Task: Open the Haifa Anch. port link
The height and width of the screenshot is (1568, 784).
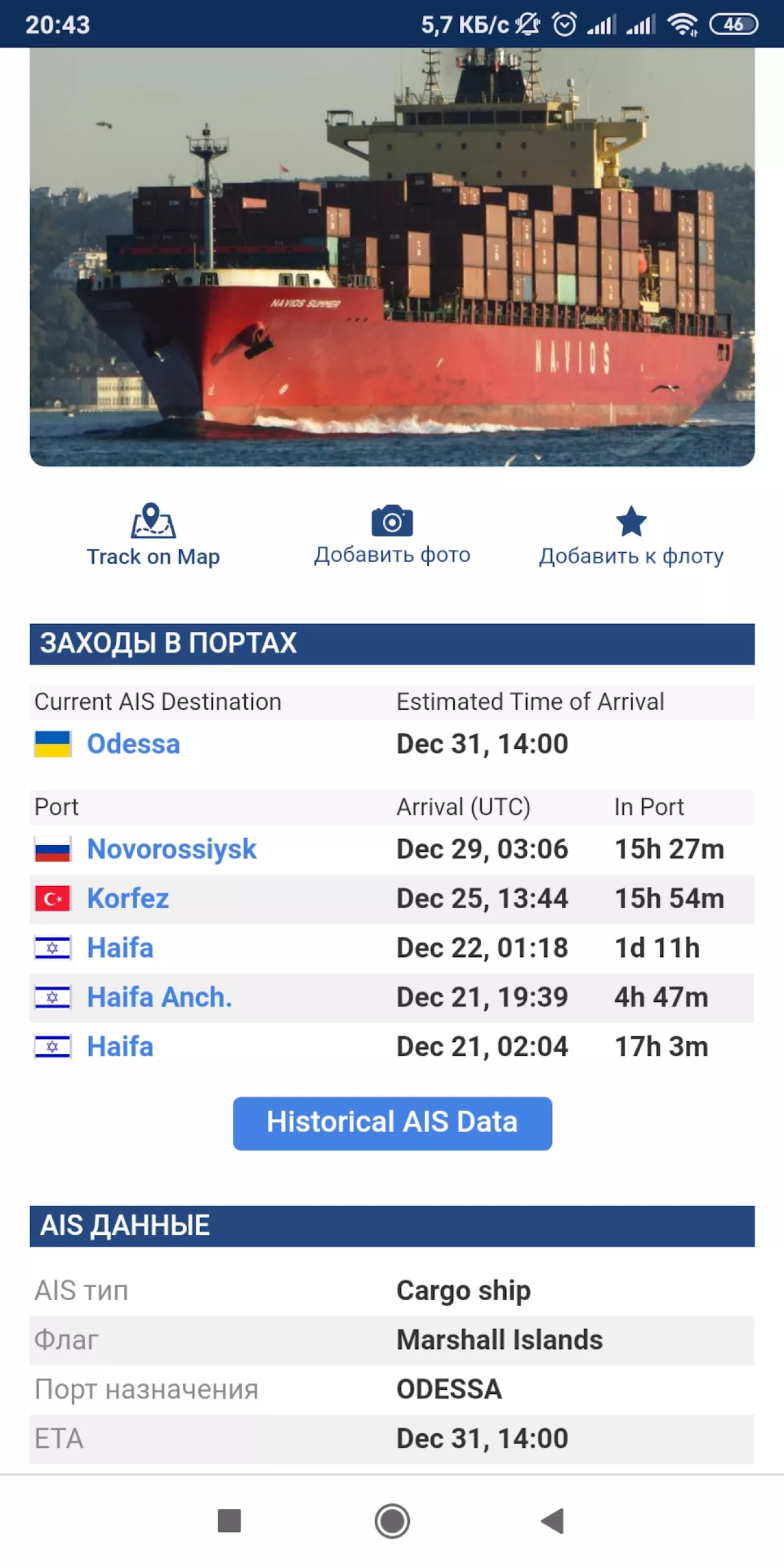Action: click(x=160, y=997)
